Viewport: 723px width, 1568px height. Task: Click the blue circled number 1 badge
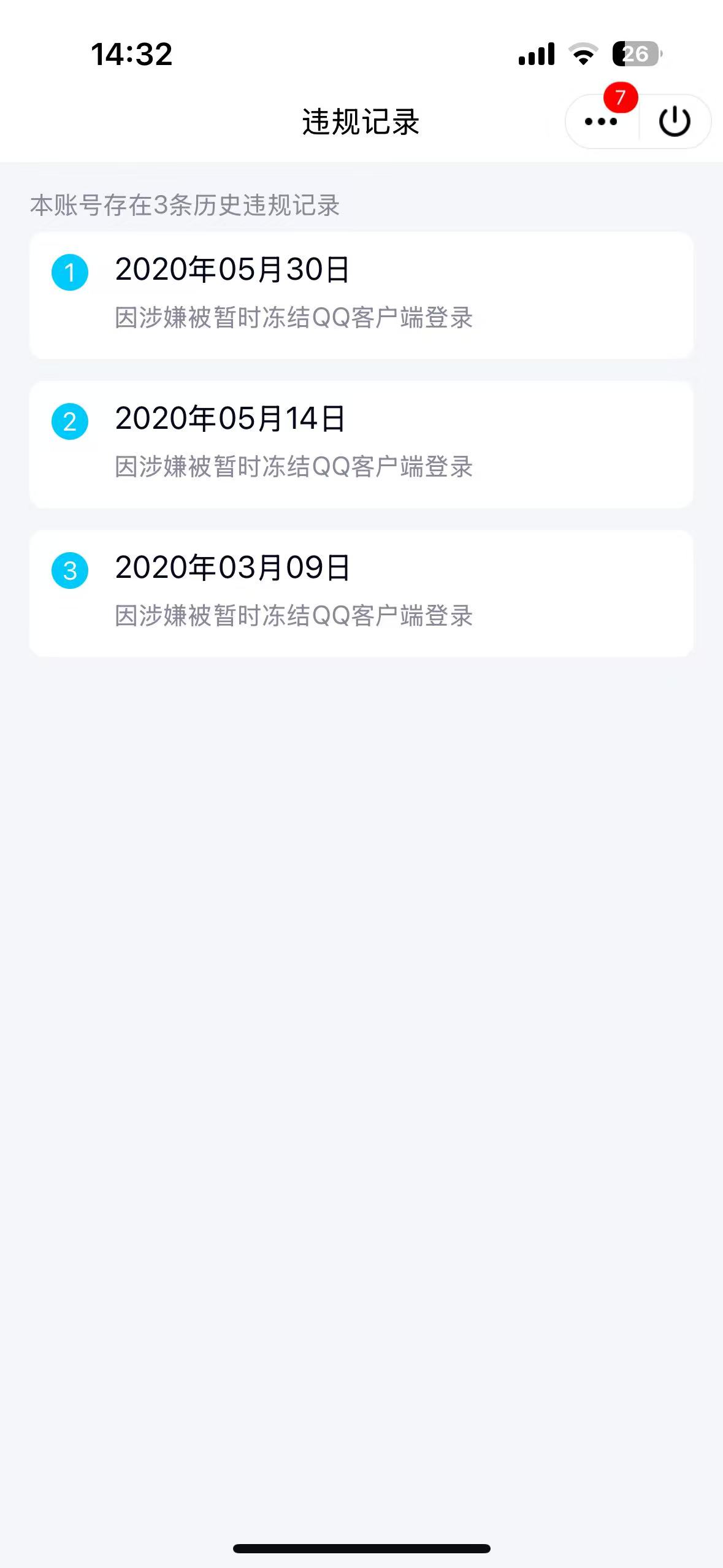click(x=71, y=272)
